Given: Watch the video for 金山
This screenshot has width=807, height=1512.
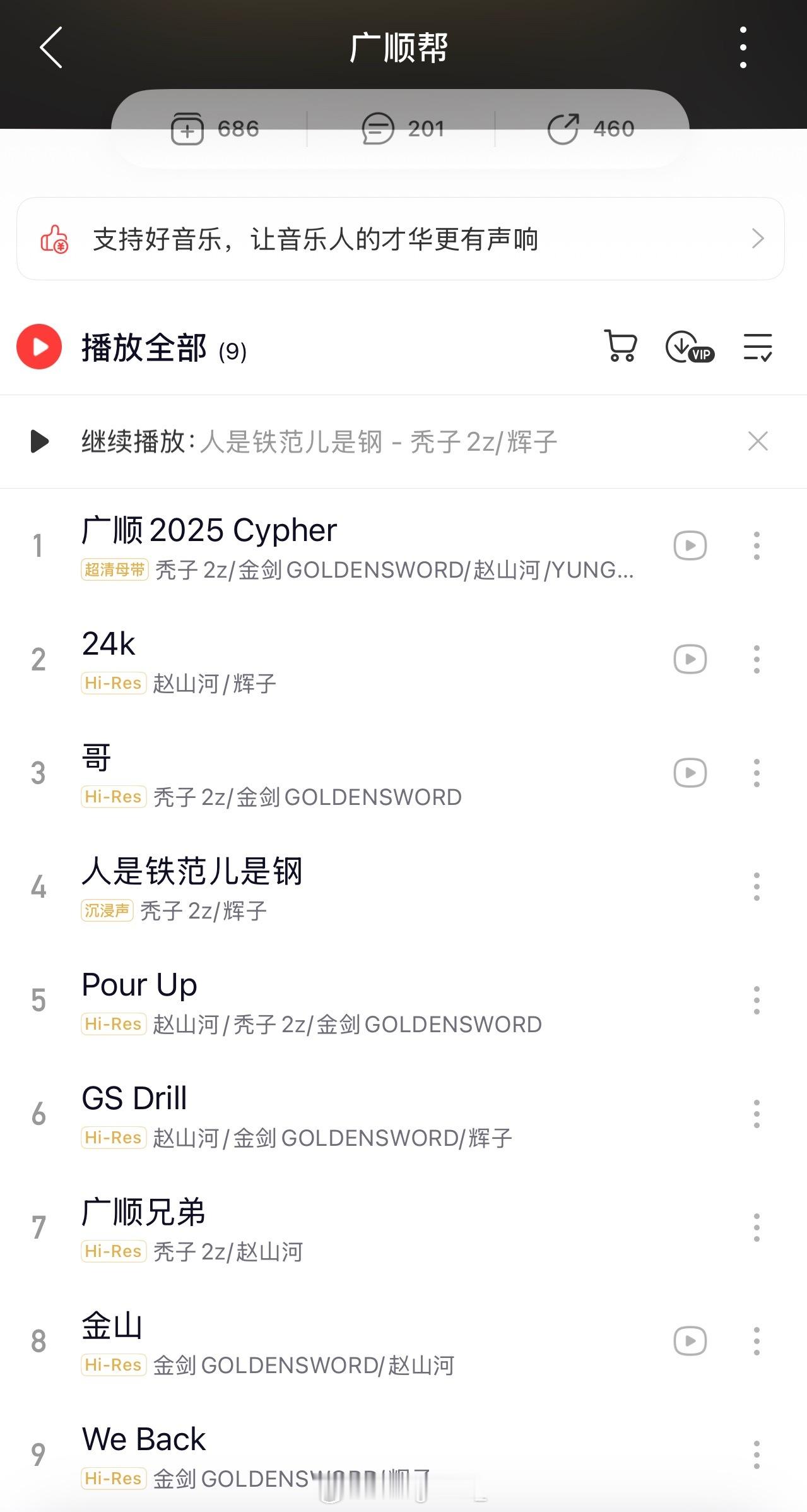Looking at the screenshot, I should 690,1341.
